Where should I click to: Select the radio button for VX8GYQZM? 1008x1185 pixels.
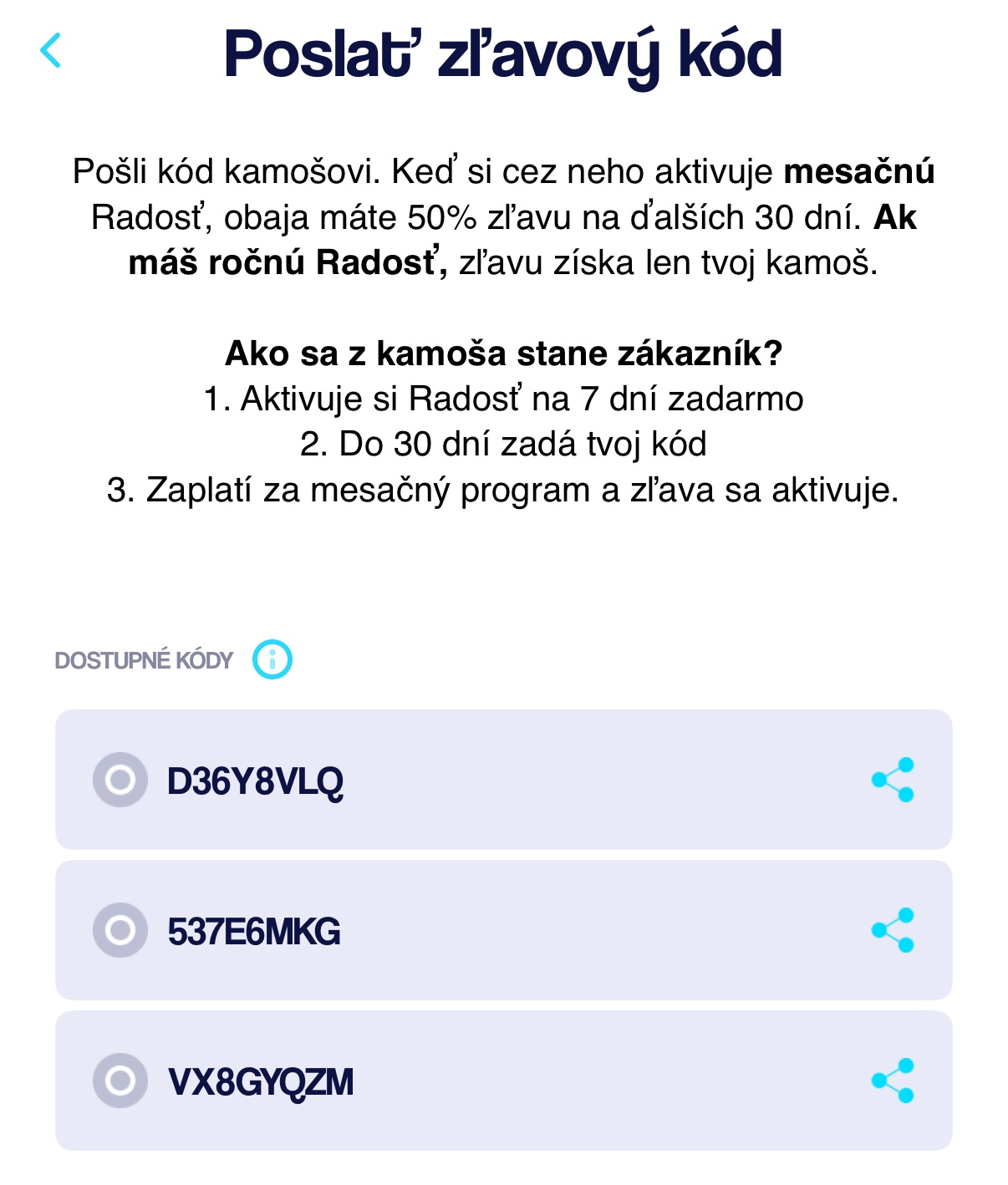point(120,1081)
